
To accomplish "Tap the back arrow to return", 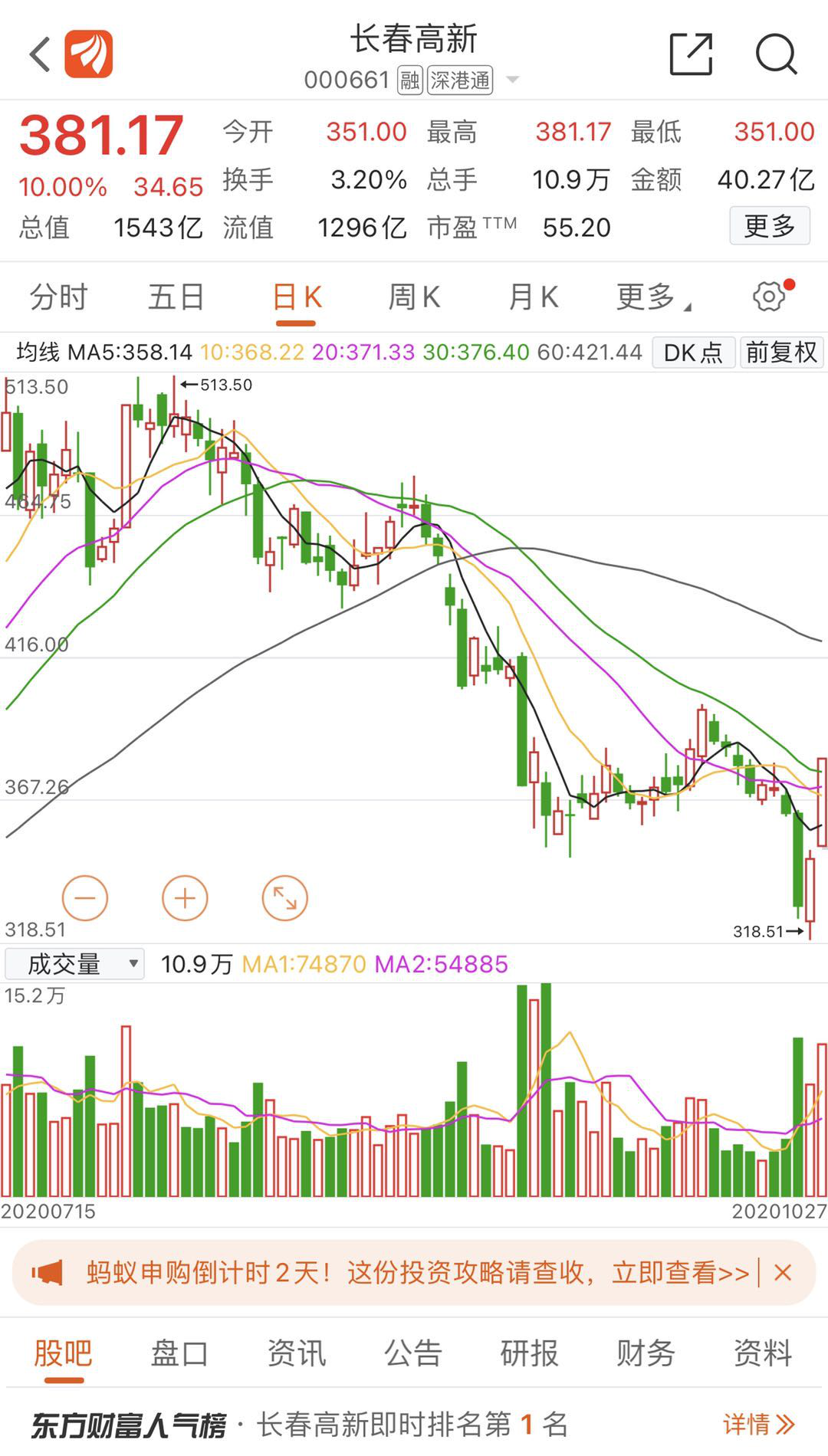I will [37, 55].
